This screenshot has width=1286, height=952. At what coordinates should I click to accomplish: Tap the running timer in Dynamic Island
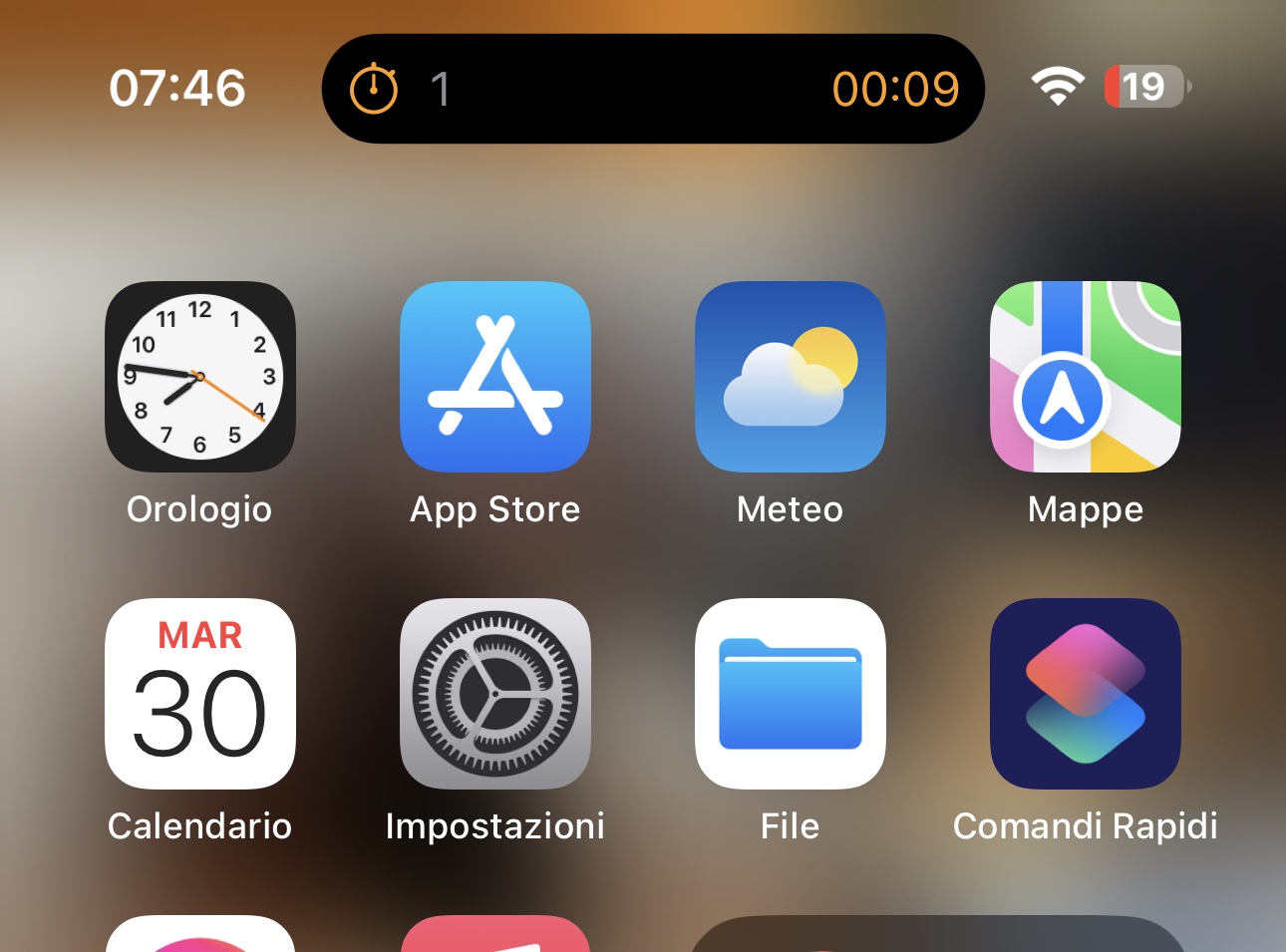(x=653, y=89)
